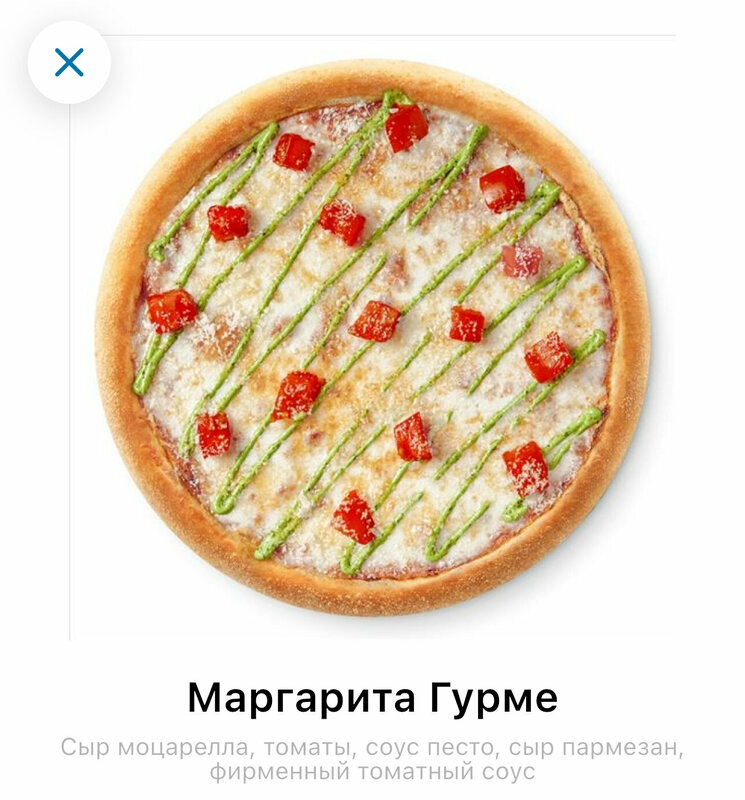Close the Маргарита Гурме pizza details
This screenshot has width=745, height=800.
tap(69, 63)
